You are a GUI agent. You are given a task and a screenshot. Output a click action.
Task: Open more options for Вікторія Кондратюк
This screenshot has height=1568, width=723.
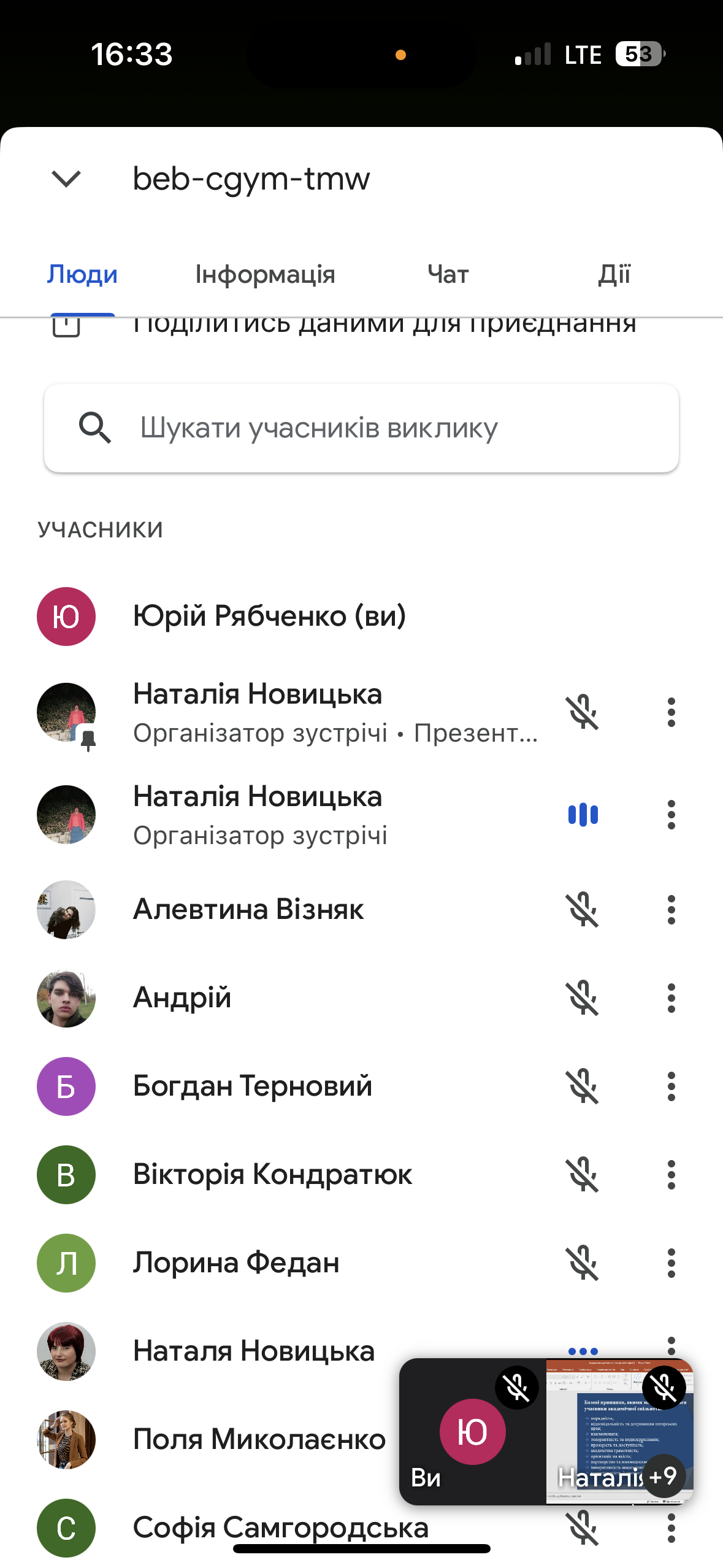(x=671, y=1175)
